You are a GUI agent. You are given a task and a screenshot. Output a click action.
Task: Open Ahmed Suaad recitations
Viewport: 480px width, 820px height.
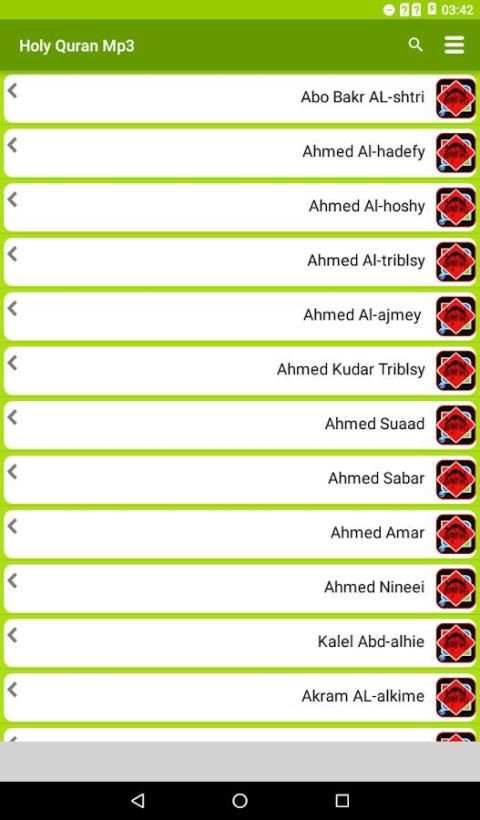point(240,425)
